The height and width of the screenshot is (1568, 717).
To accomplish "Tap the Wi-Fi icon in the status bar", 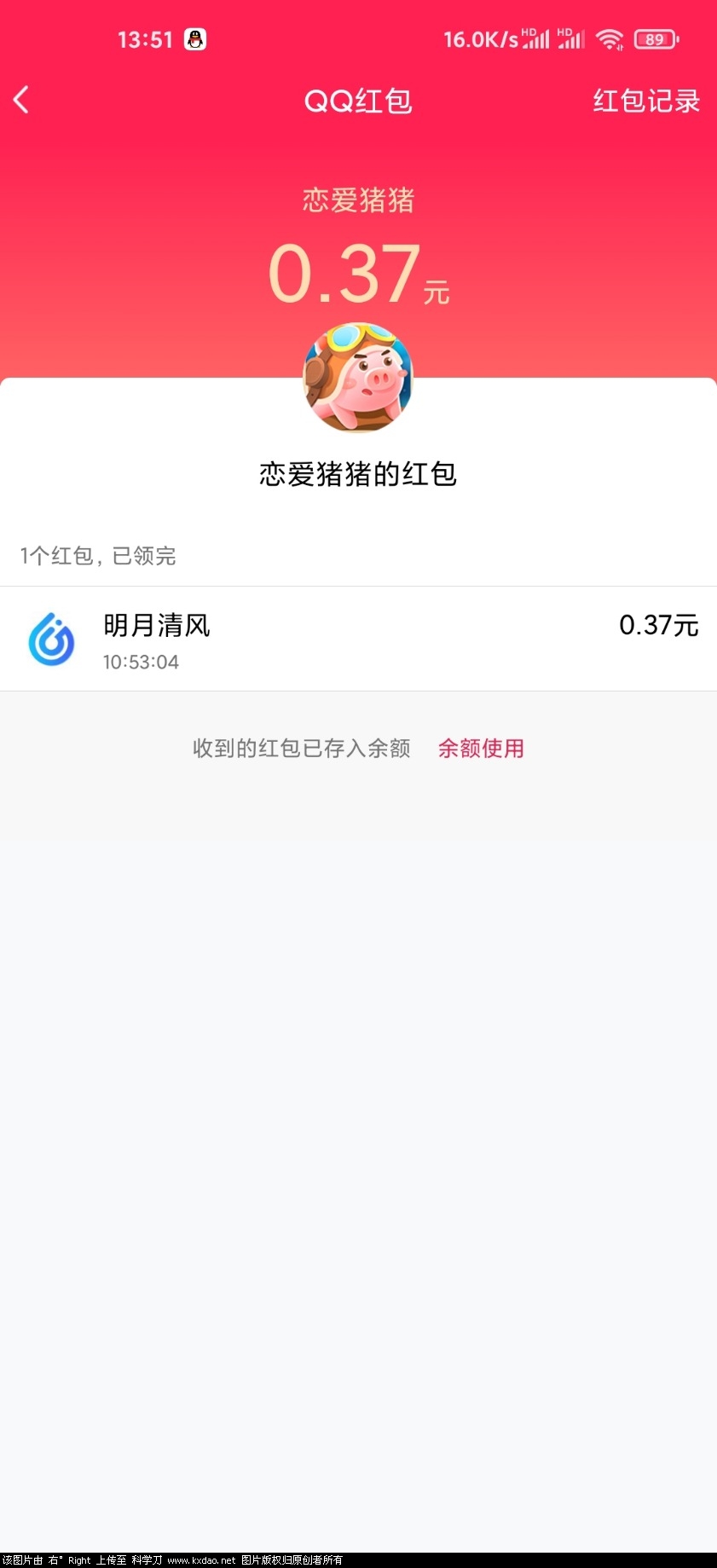I will tap(610, 38).
